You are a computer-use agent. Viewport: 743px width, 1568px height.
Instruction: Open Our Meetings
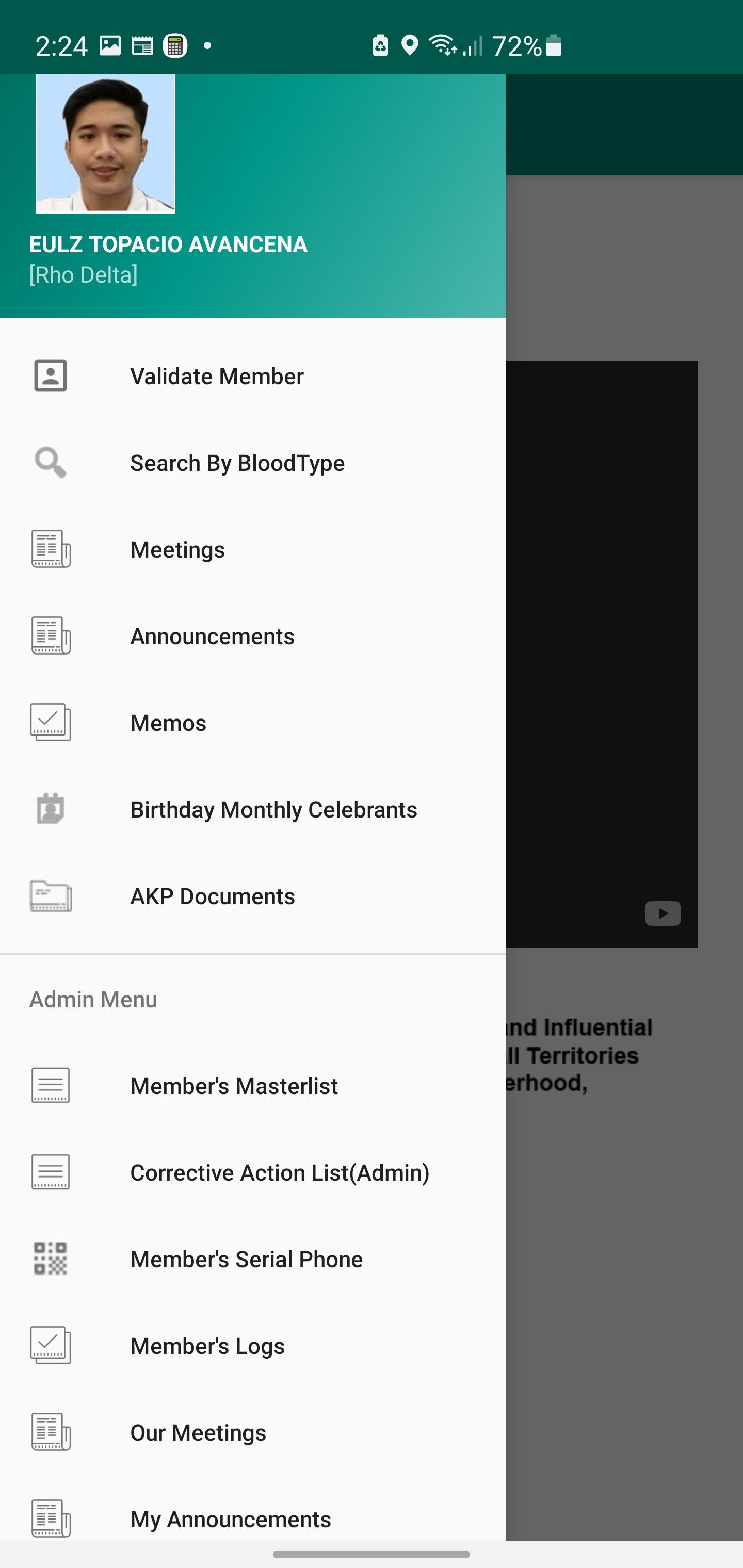click(198, 1432)
